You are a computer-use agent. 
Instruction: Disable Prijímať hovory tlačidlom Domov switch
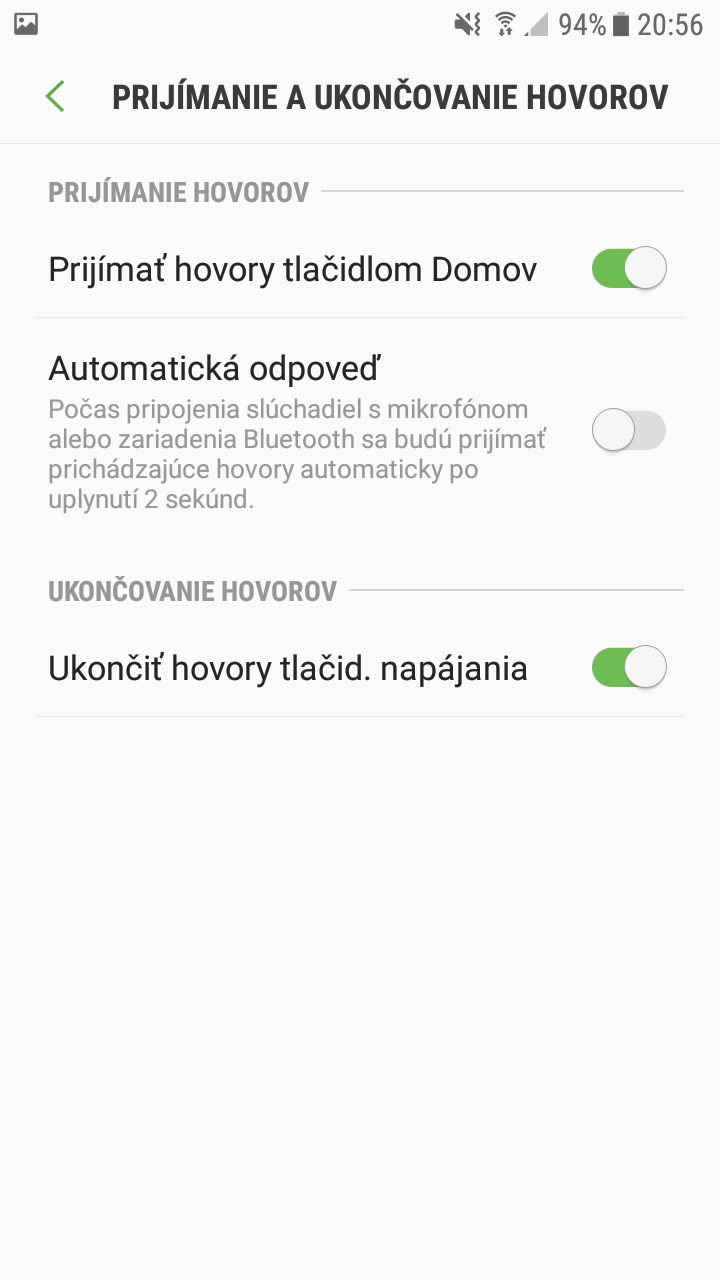[629, 269]
